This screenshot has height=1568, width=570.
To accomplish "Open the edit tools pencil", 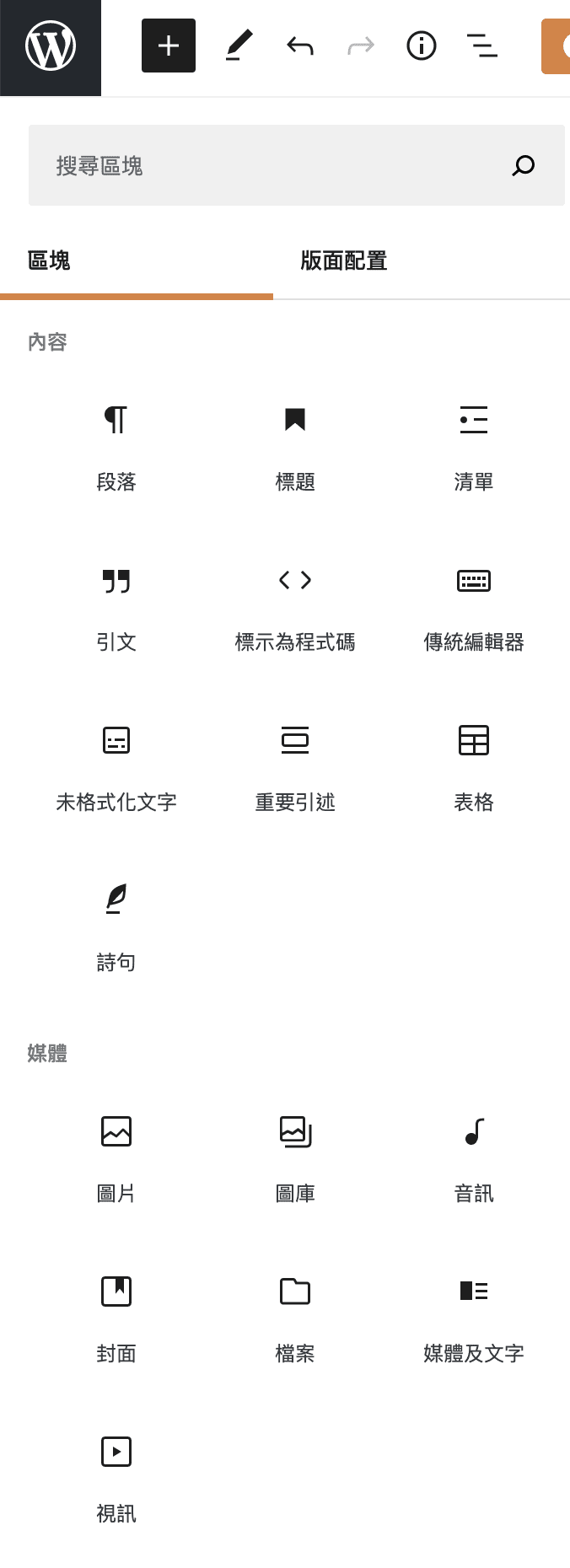I will 239,46.
